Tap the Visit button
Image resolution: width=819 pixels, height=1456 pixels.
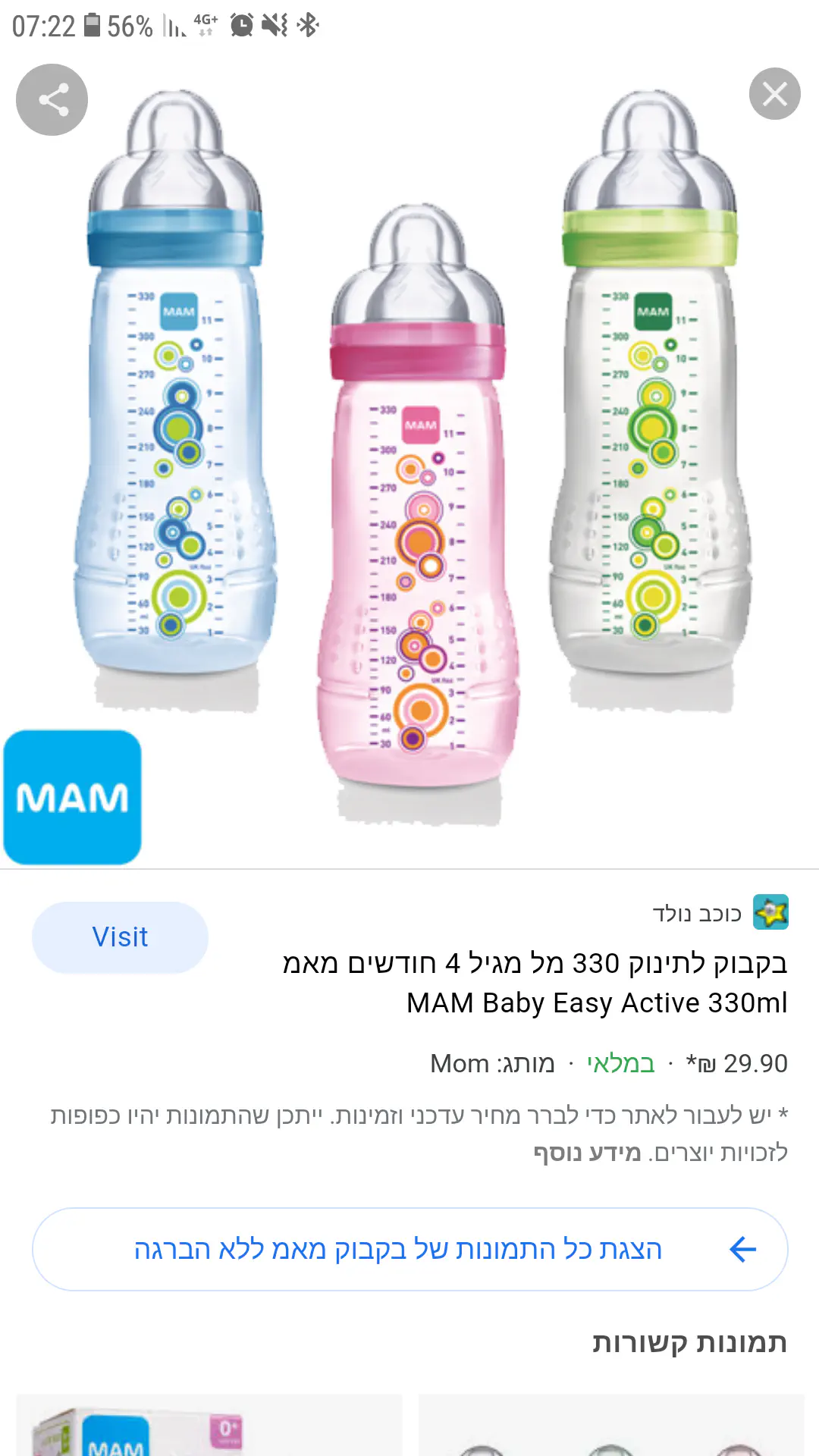pyautogui.click(x=120, y=937)
